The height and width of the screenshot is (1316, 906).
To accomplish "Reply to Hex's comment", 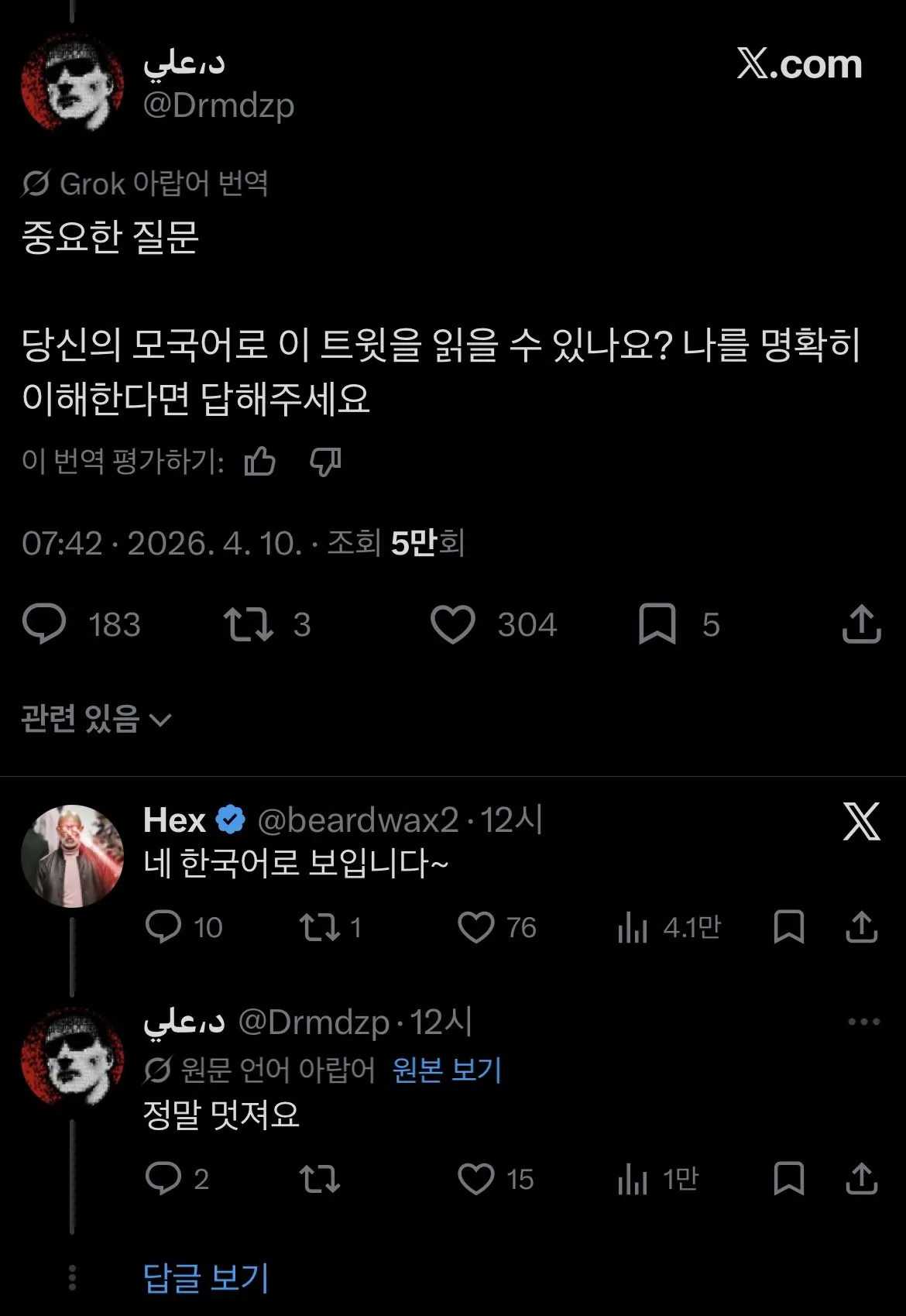I will pos(163,926).
